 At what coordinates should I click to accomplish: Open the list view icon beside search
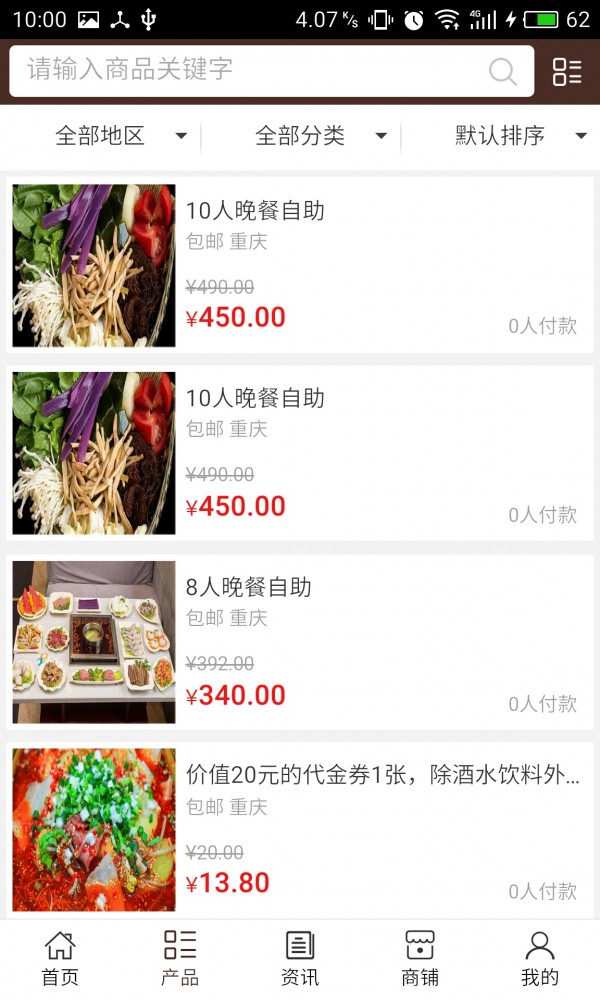tap(567, 71)
